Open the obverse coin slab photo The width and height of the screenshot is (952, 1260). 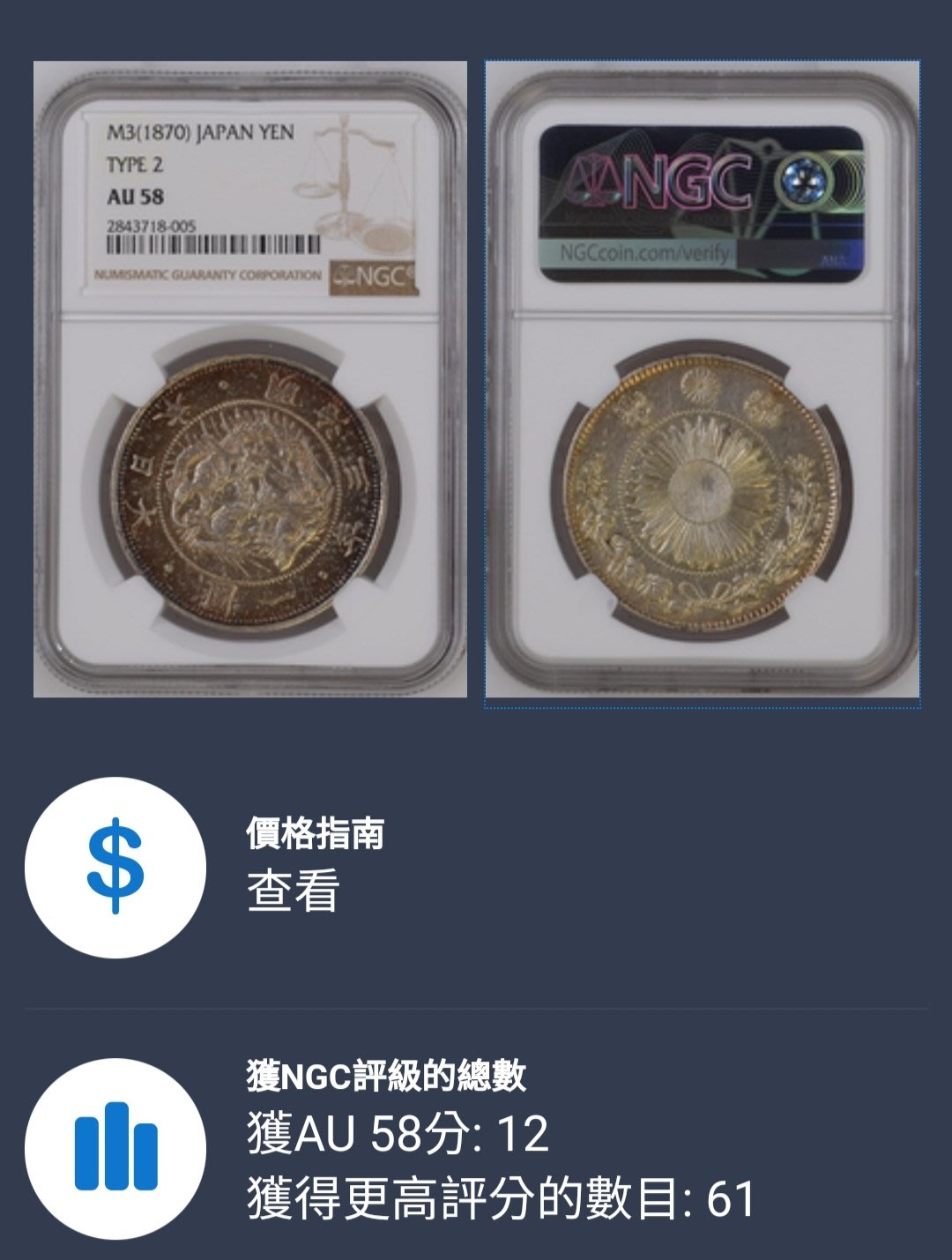click(x=250, y=379)
